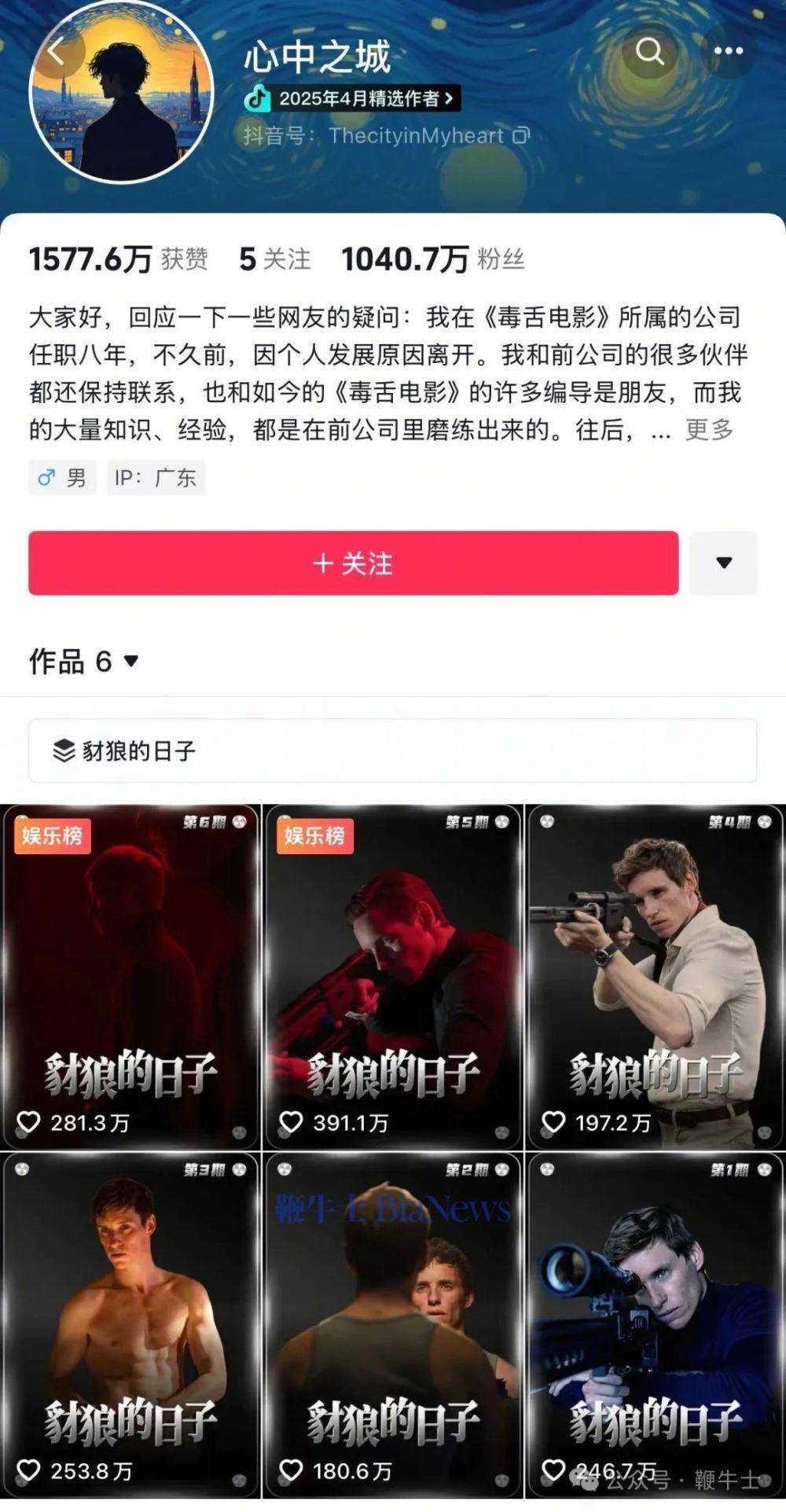This screenshot has height=1512, width=786.
Task: Expand the bio with 更多
Action: pos(709,430)
